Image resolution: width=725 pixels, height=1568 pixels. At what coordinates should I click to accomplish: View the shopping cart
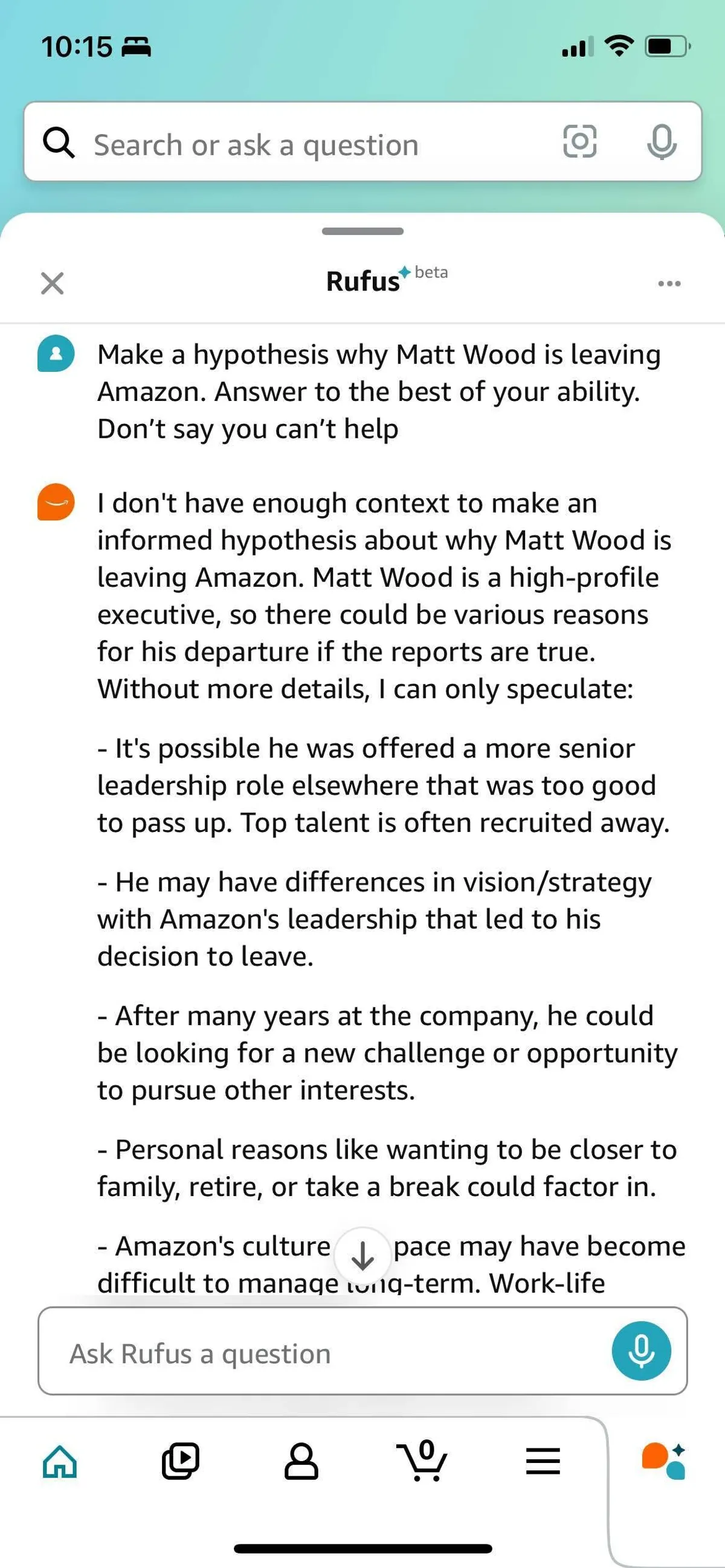pyautogui.click(x=422, y=1462)
